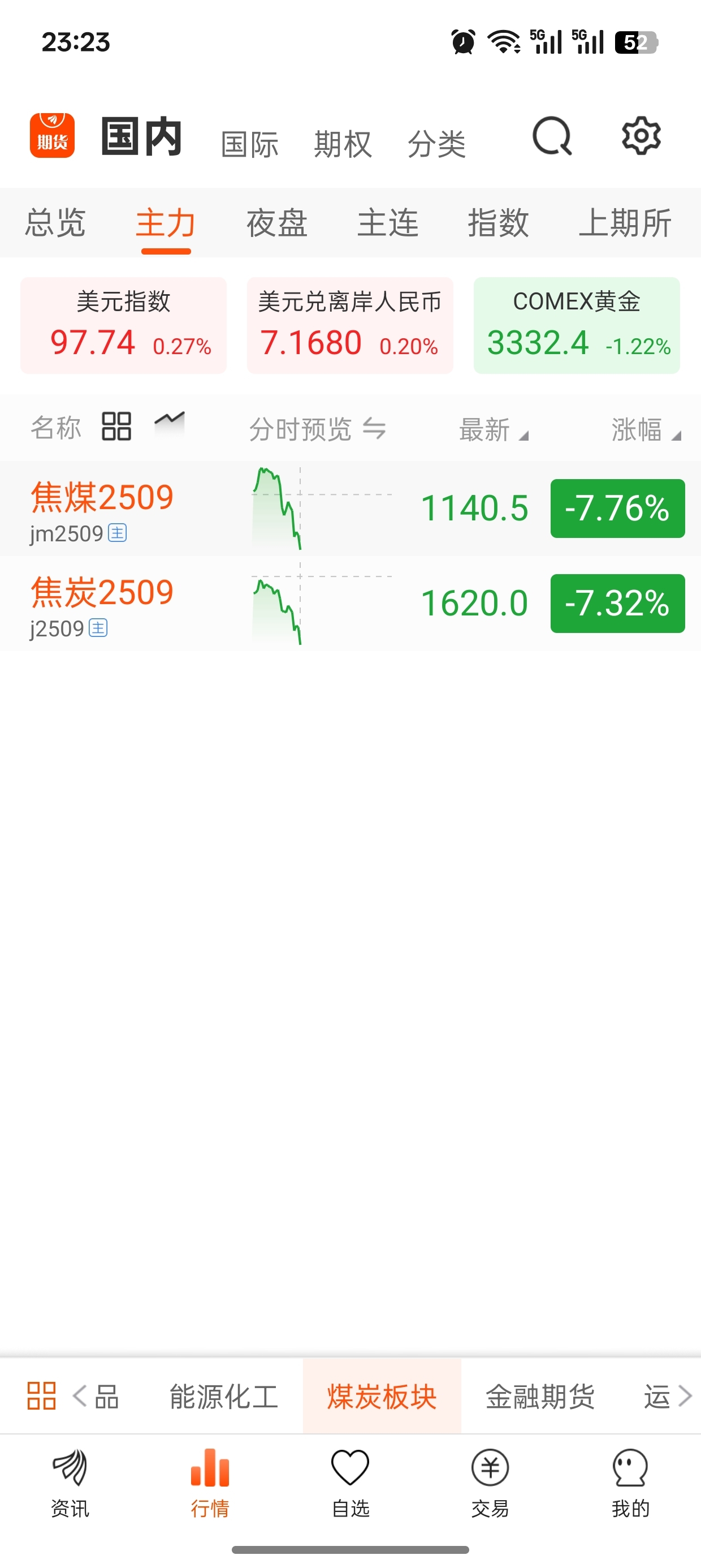Open the search magnifier icon
The height and width of the screenshot is (1568, 701).
pyautogui.click(x=552, y=136)
